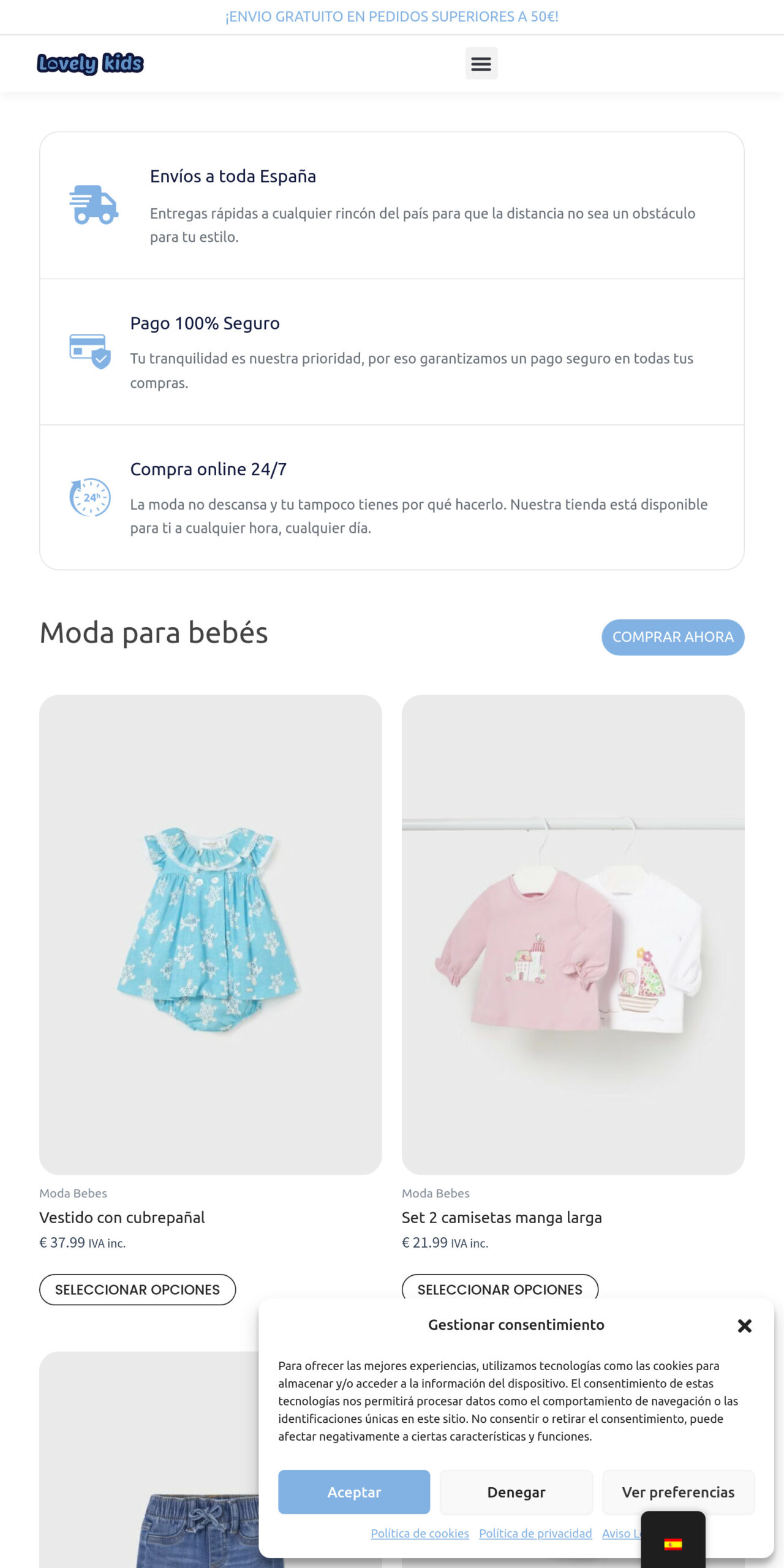Click the checkmark on the payment icon
Screen dimensions: 784x1568
(x=102, y=359)
